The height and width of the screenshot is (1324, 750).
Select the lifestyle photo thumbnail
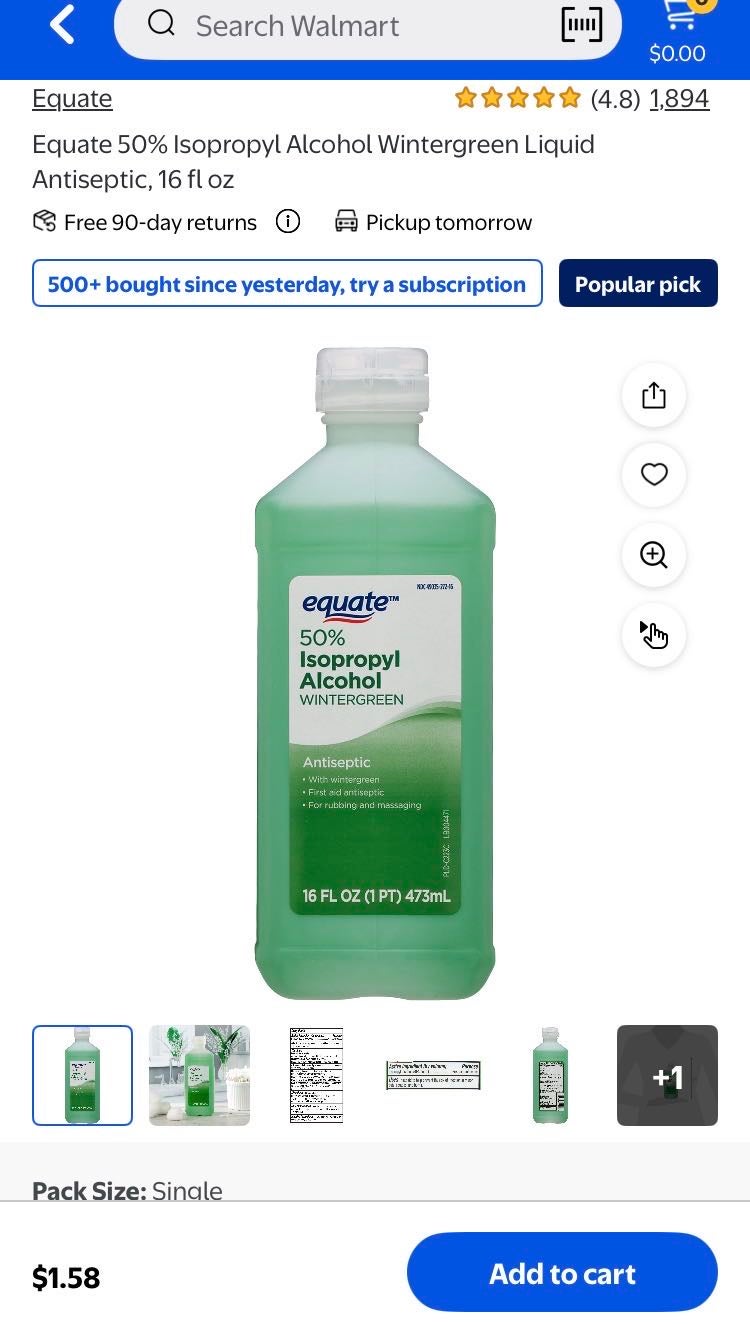pyautogui.click(x=199, y=1075)
